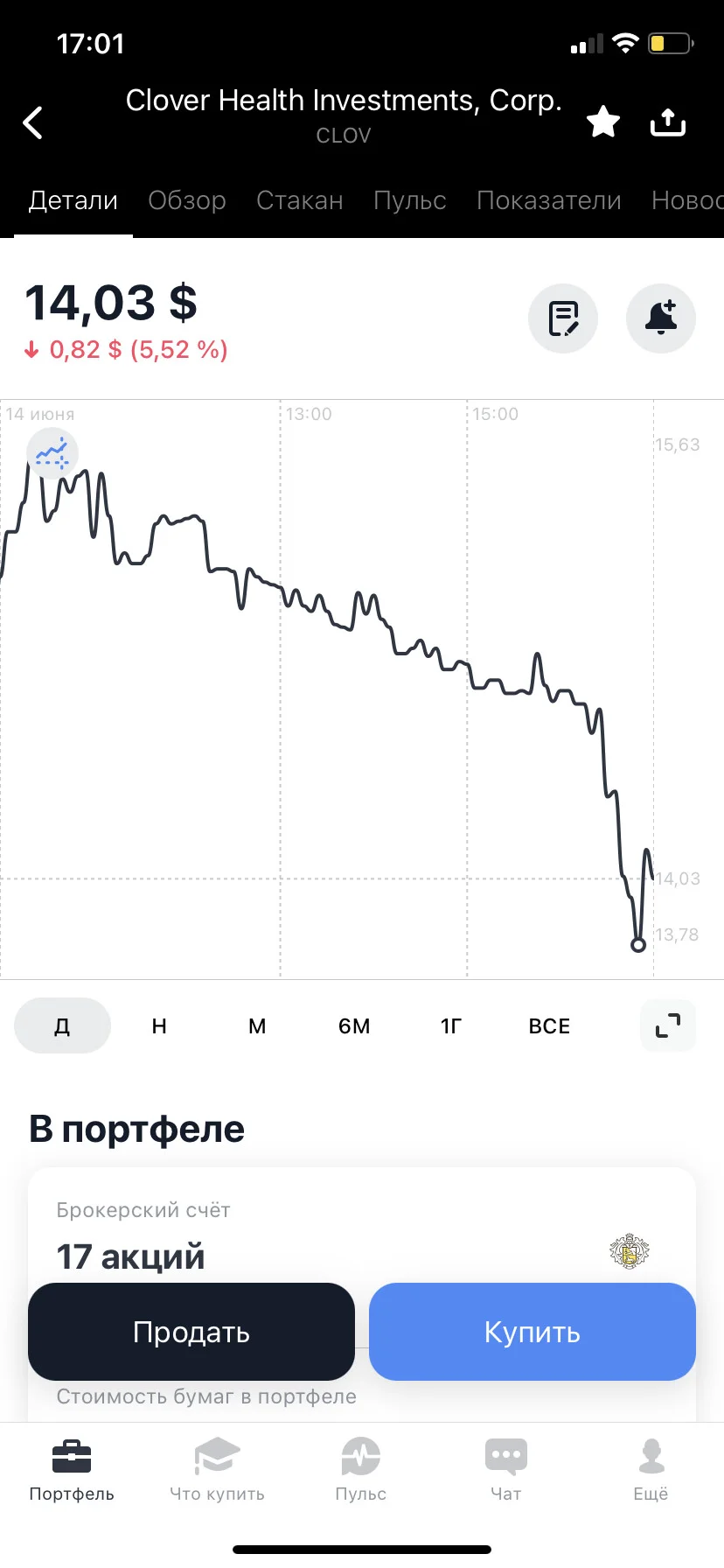The image size is (724, 1568).
Task: Switch to the Показатели tab
Action: [x=549, y=200]
